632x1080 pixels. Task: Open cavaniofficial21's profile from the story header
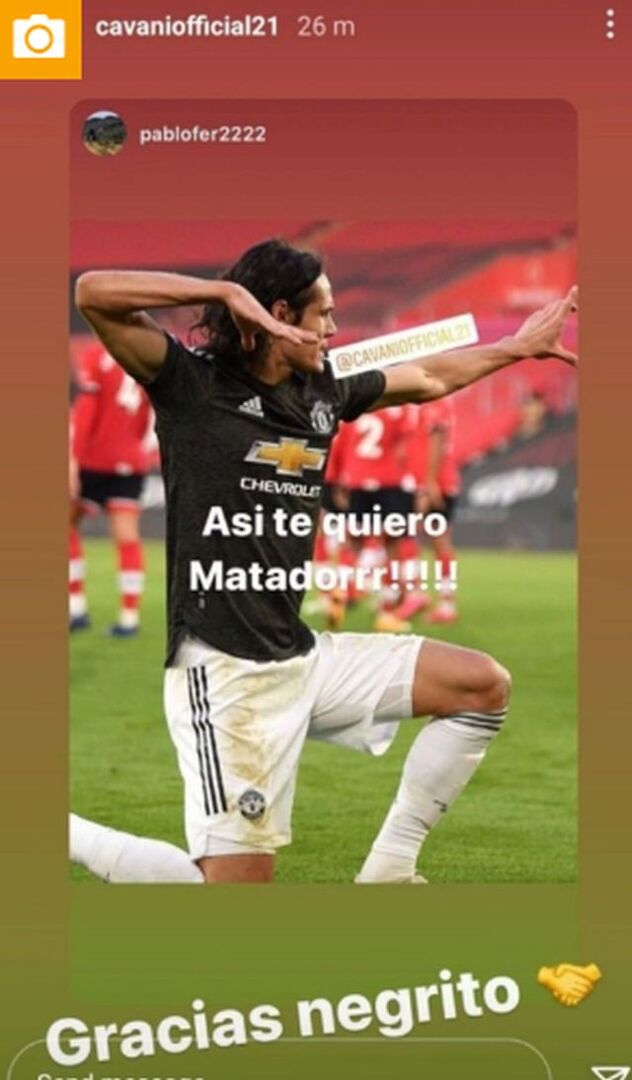click(186, 27)
